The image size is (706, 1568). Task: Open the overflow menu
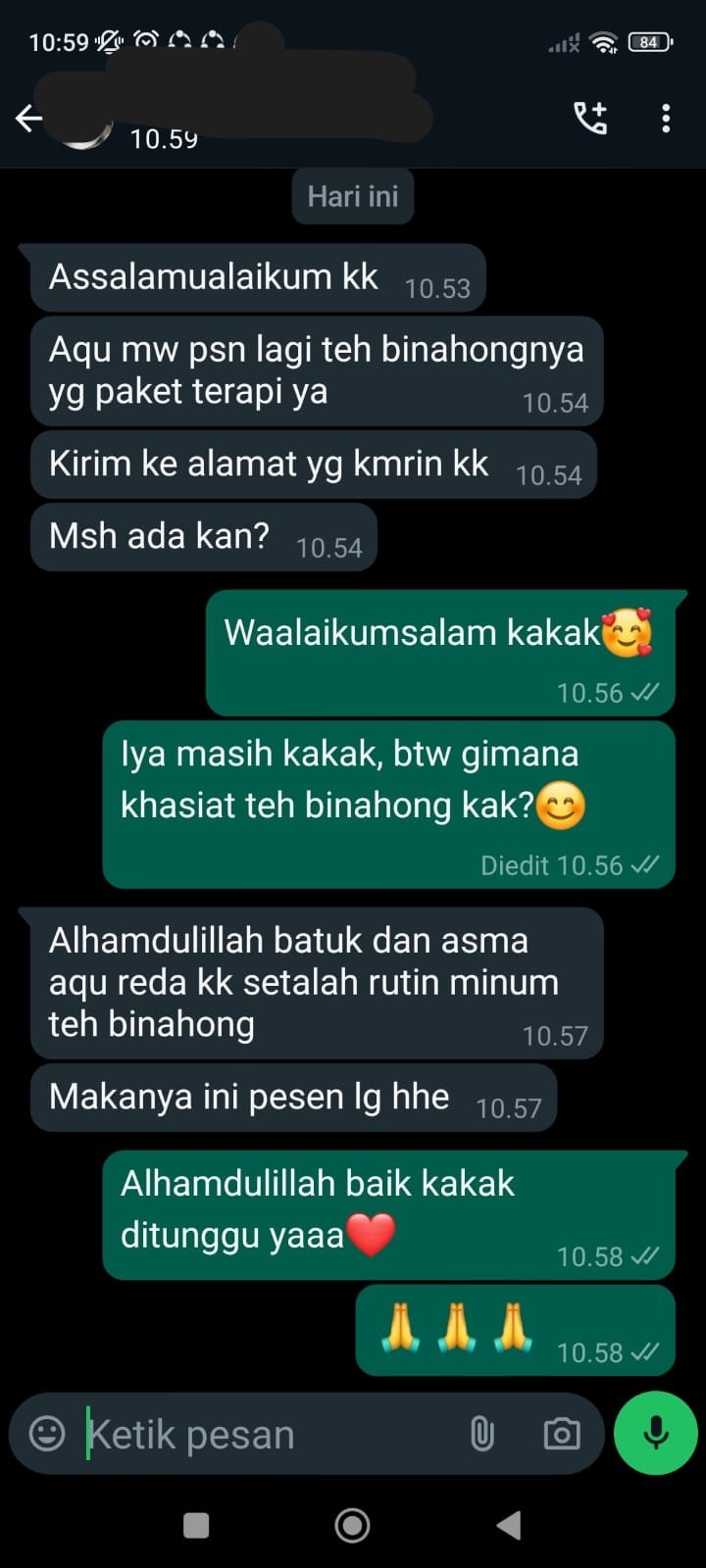pos(666,119)
